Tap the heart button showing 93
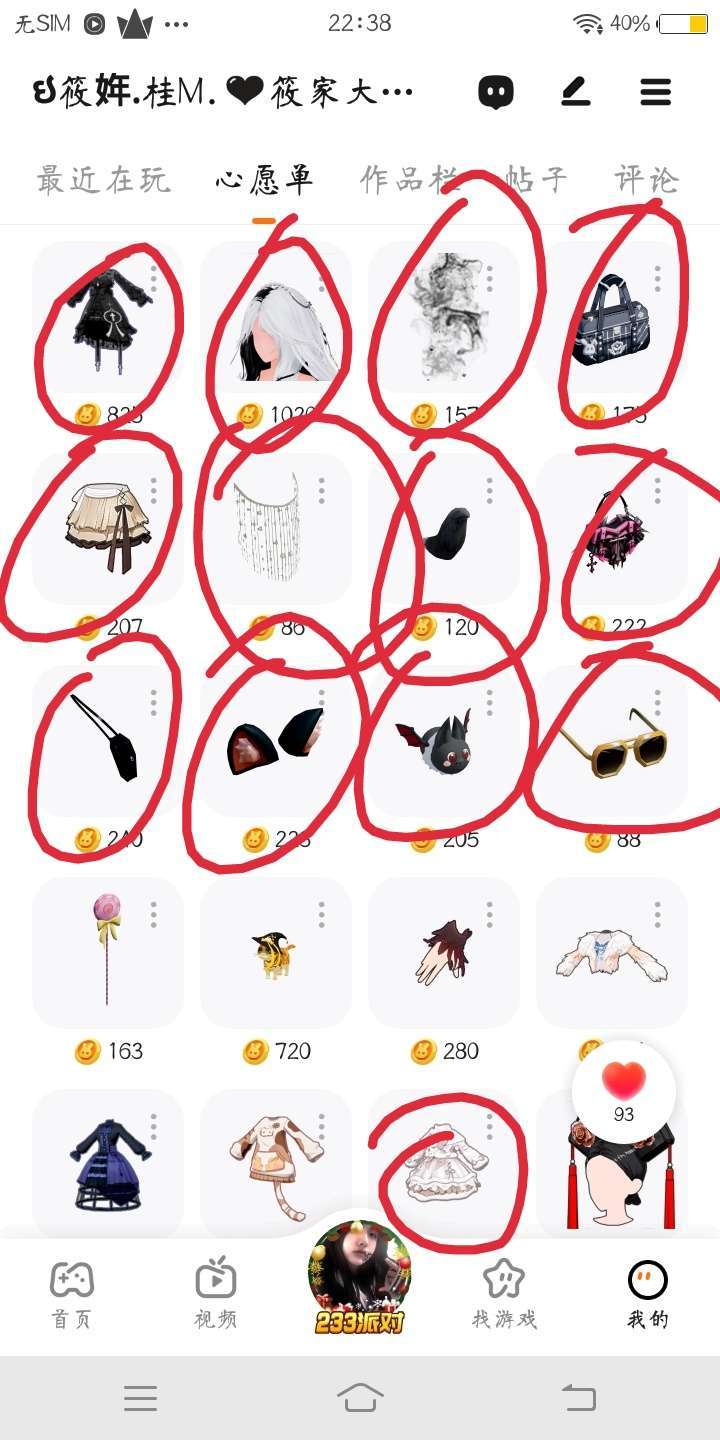720x1440 pixels. pos(624,1092)
